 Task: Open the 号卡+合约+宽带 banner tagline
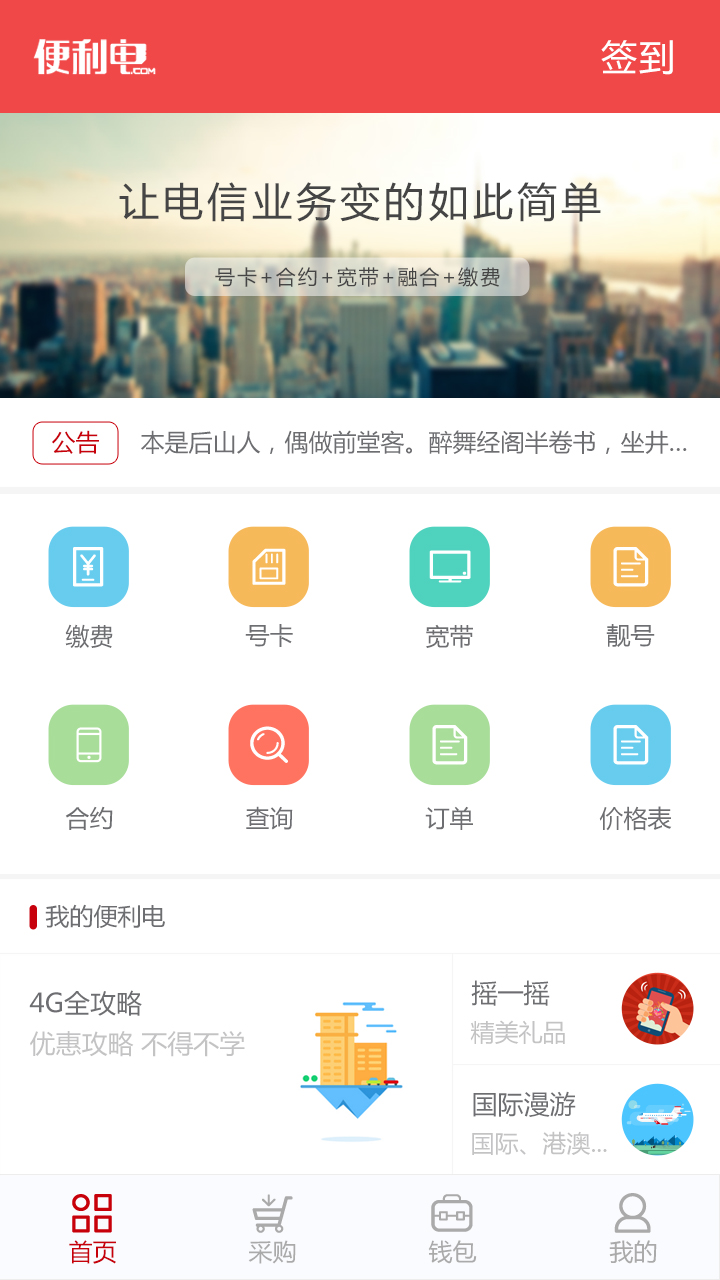[x=360, y=277]
